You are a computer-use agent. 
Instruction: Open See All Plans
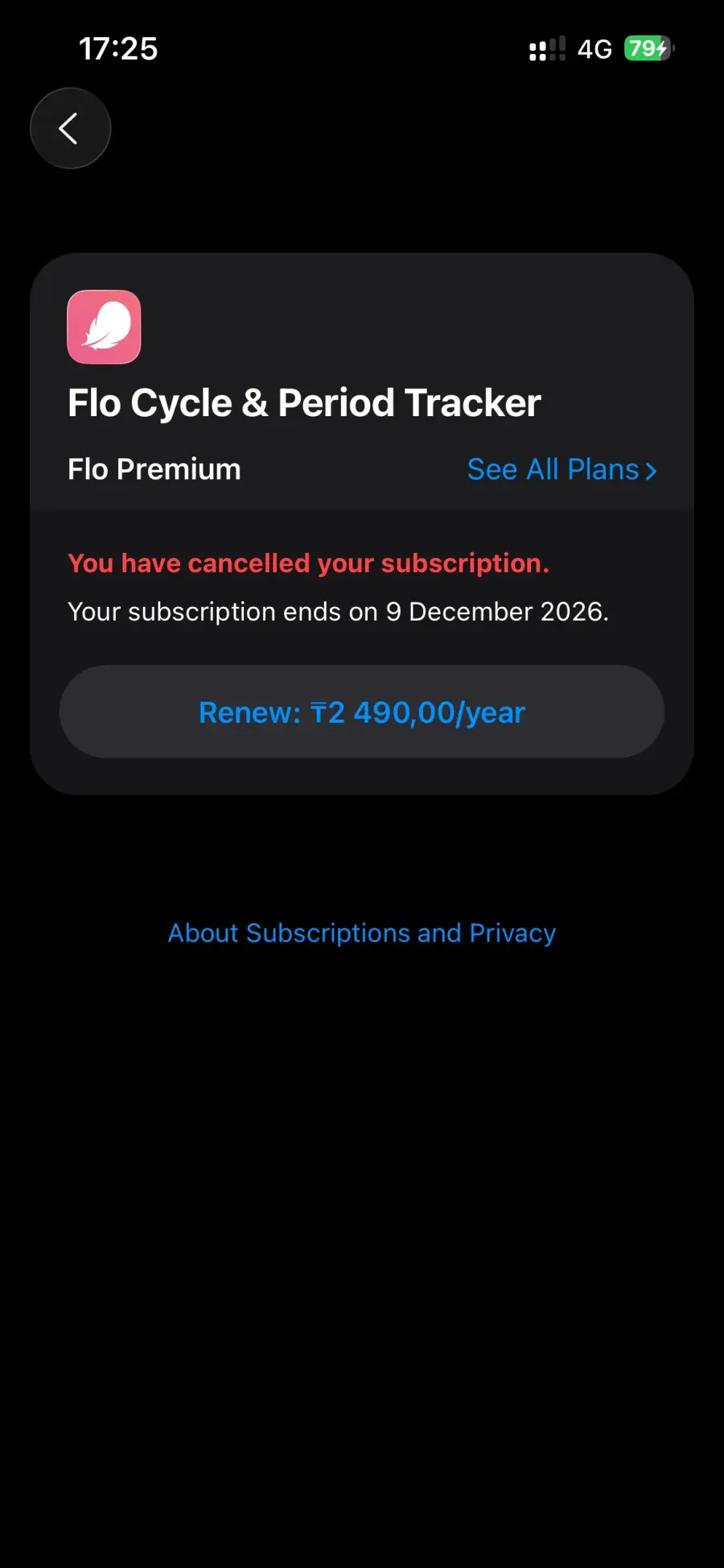tap(562, 469)
